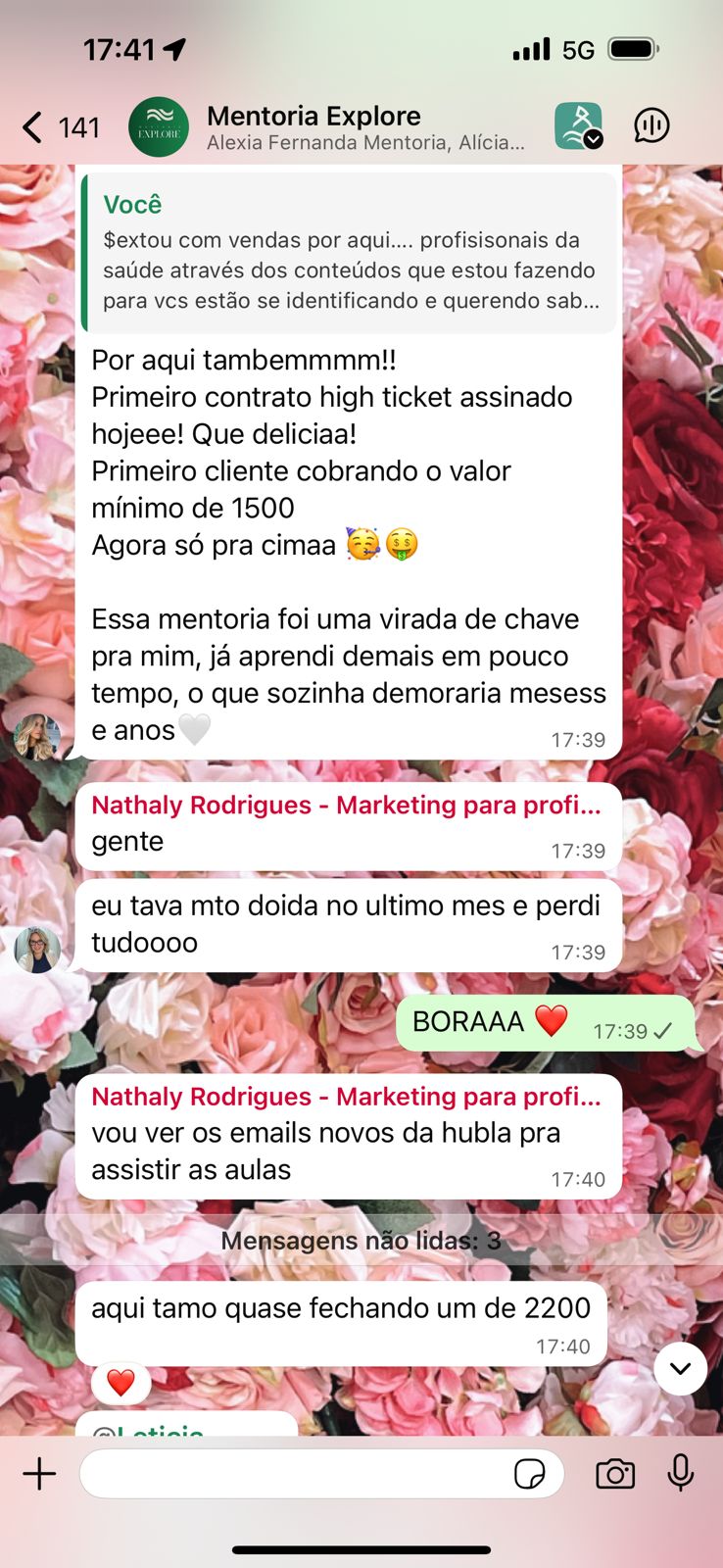Open the voice chat speech-bubble icon
723x1568 pixels.
pyautogui.click(x=651, y=126)
